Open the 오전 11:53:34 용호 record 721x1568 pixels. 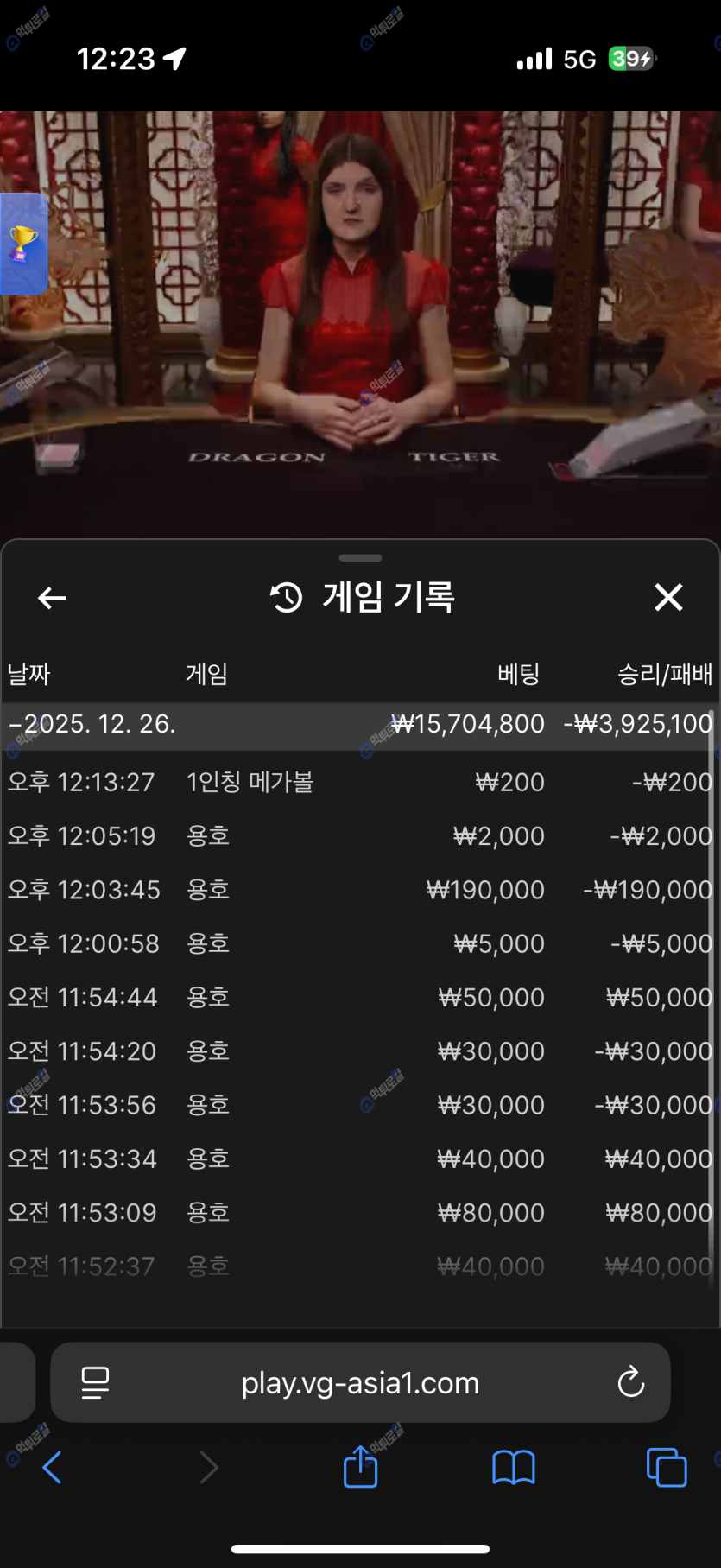click(359, 1159)
